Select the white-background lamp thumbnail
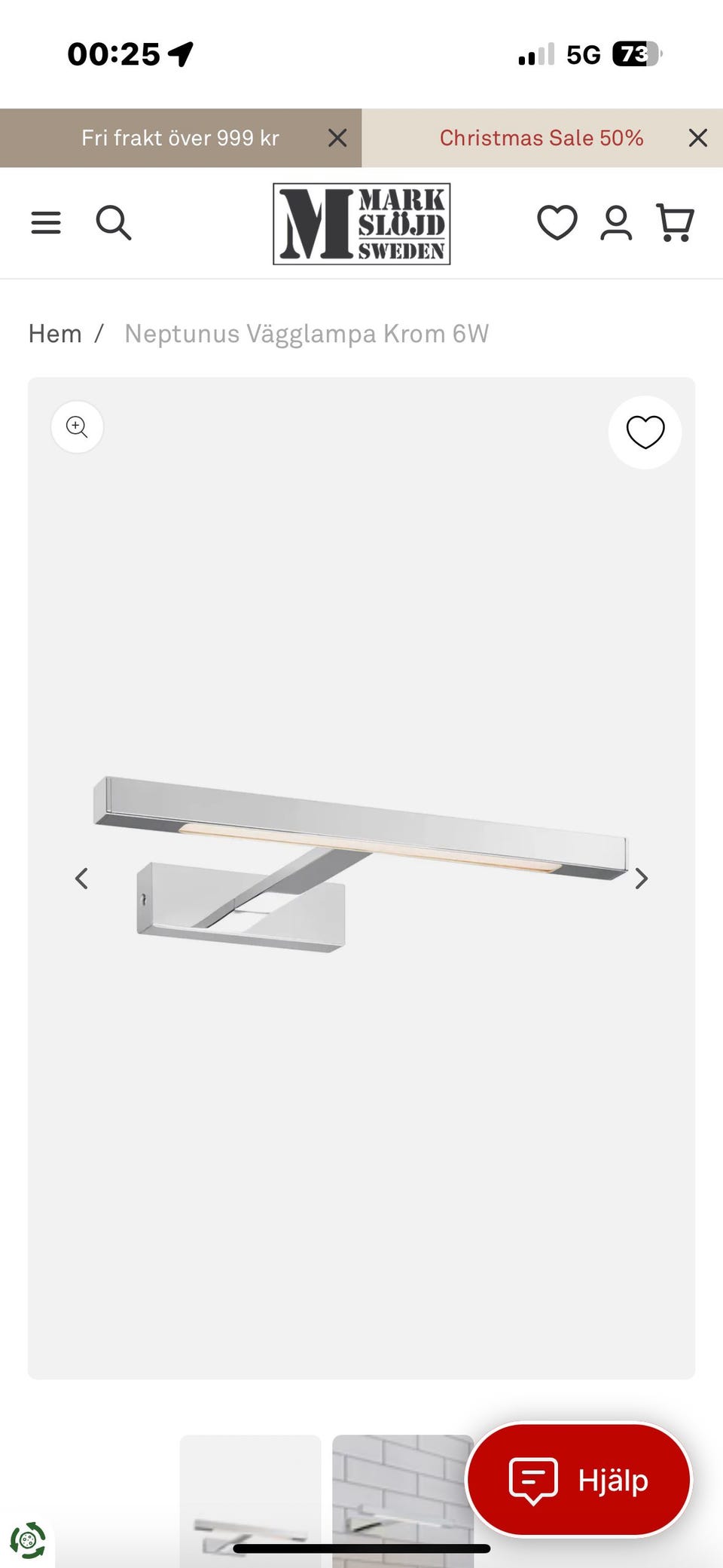The image size is (723, 1568). click(x=250, y=1499)
